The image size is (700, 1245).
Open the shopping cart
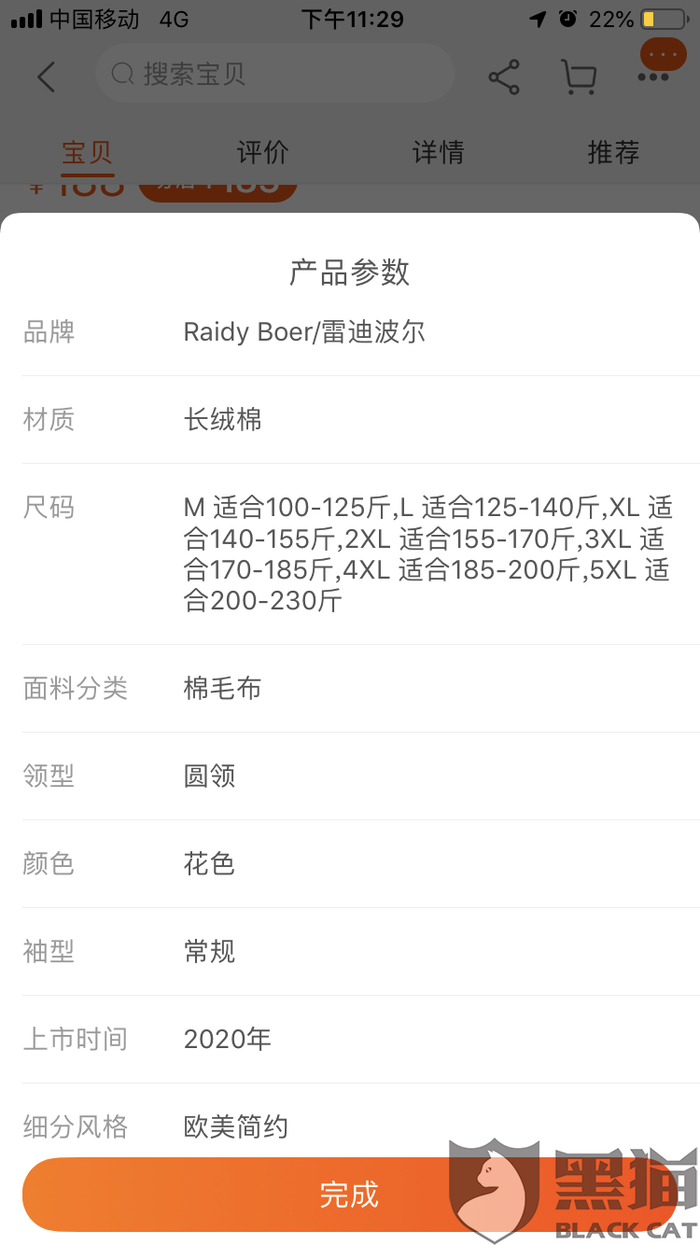pyautogui.click(x=578, y=77)
